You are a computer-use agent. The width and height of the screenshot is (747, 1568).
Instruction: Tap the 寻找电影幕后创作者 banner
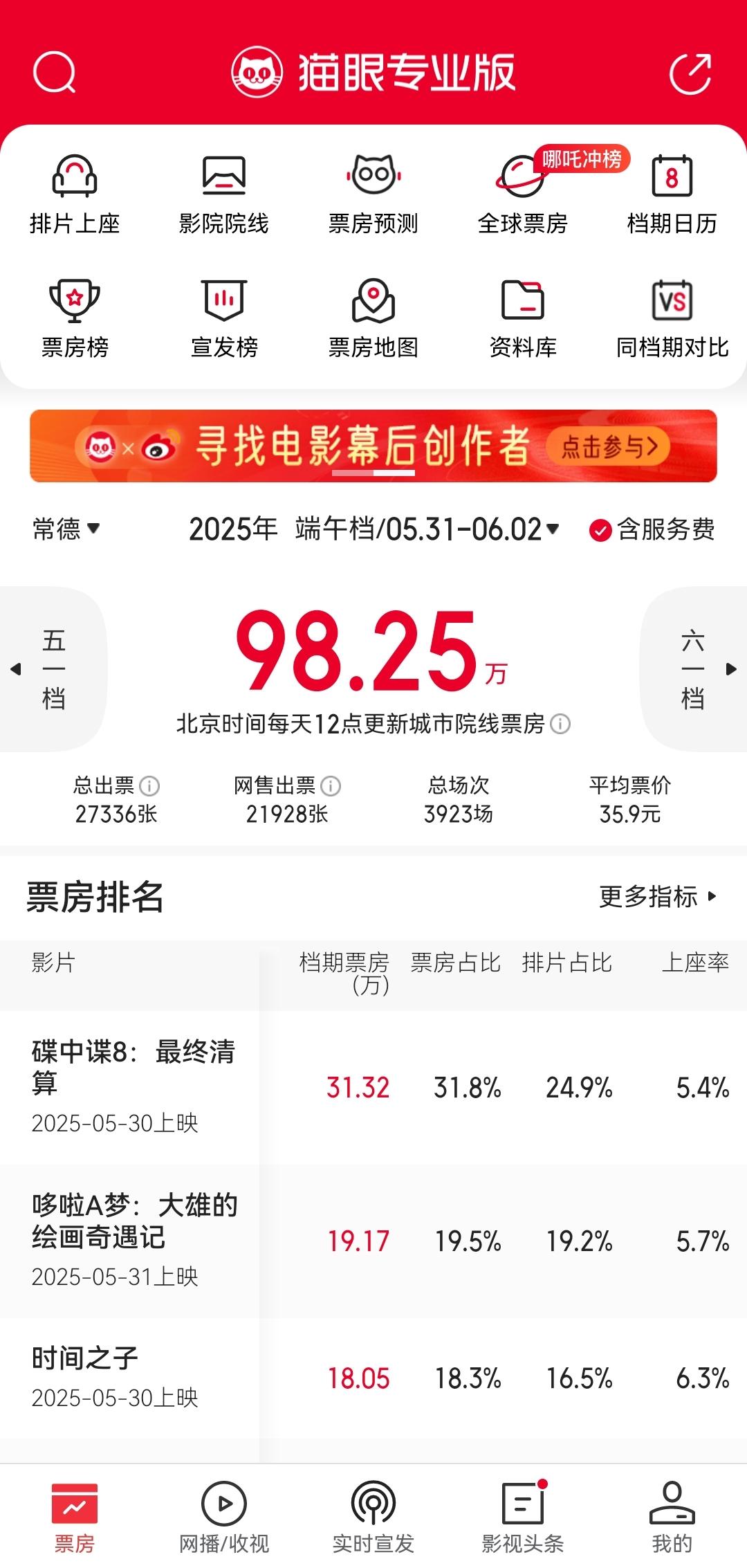(373, 446)
